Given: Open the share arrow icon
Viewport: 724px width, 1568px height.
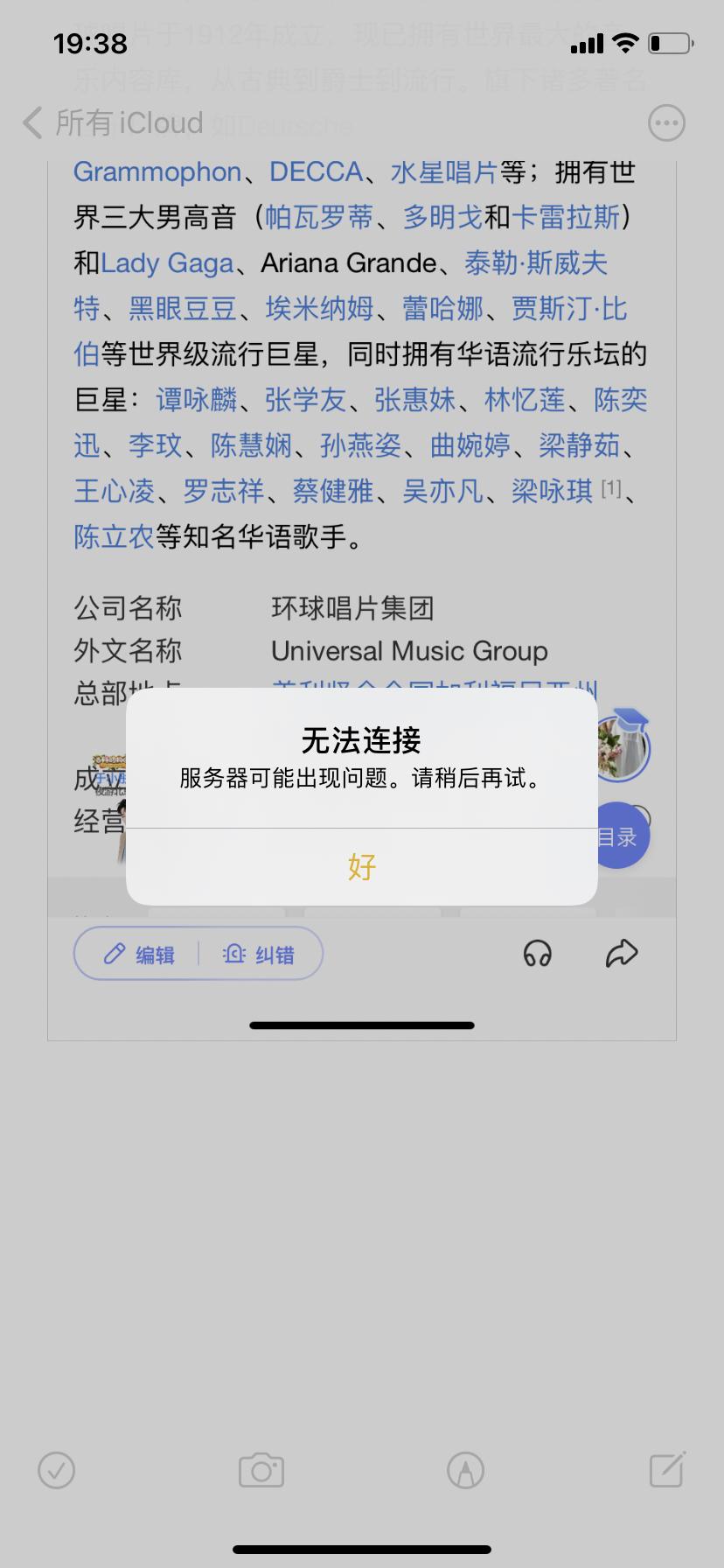Looking at the screenshot, I should pos(622,954).
